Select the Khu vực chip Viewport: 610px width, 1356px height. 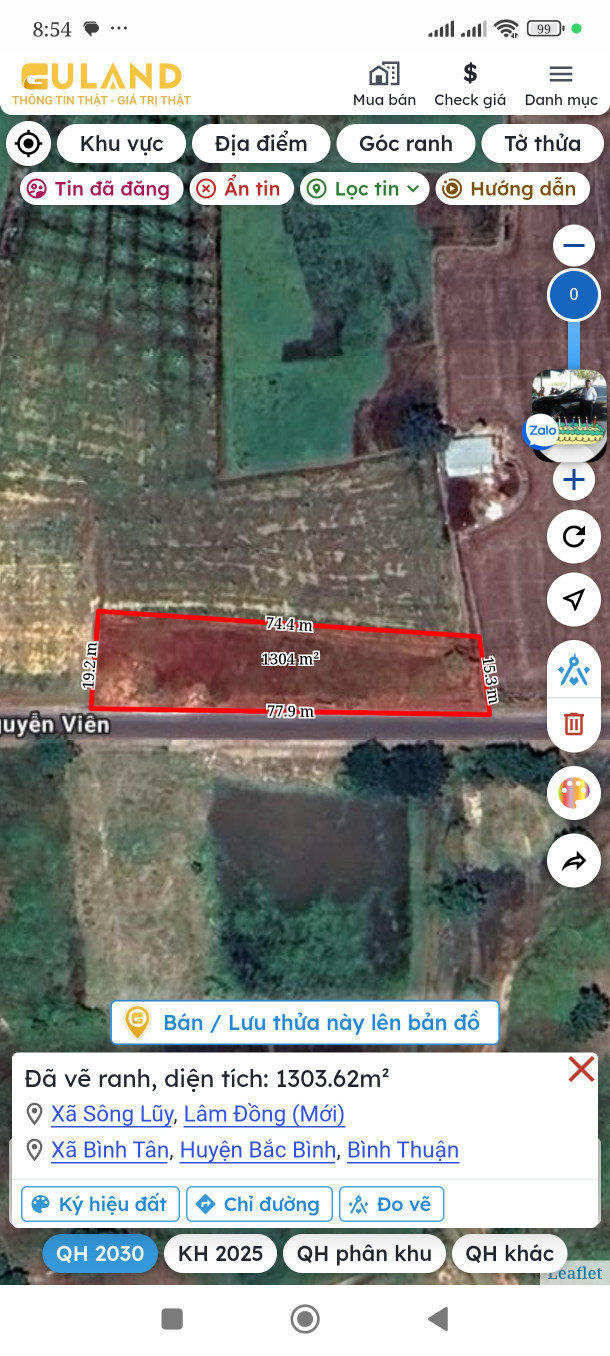tap(122, 144)
